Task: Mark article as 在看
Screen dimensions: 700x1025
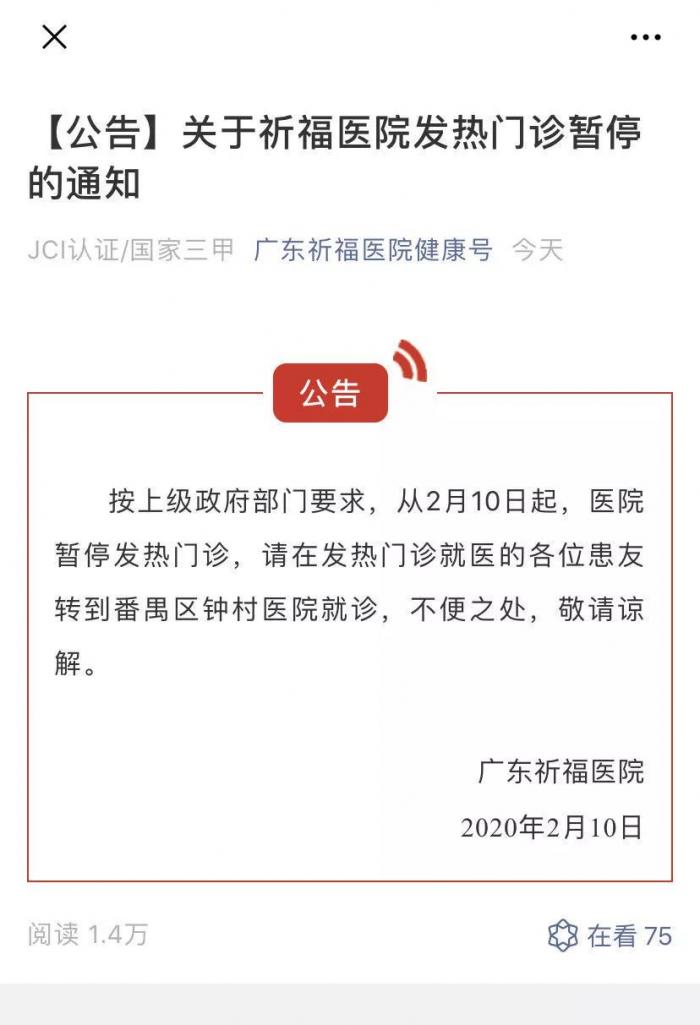Action: [609, 935]
